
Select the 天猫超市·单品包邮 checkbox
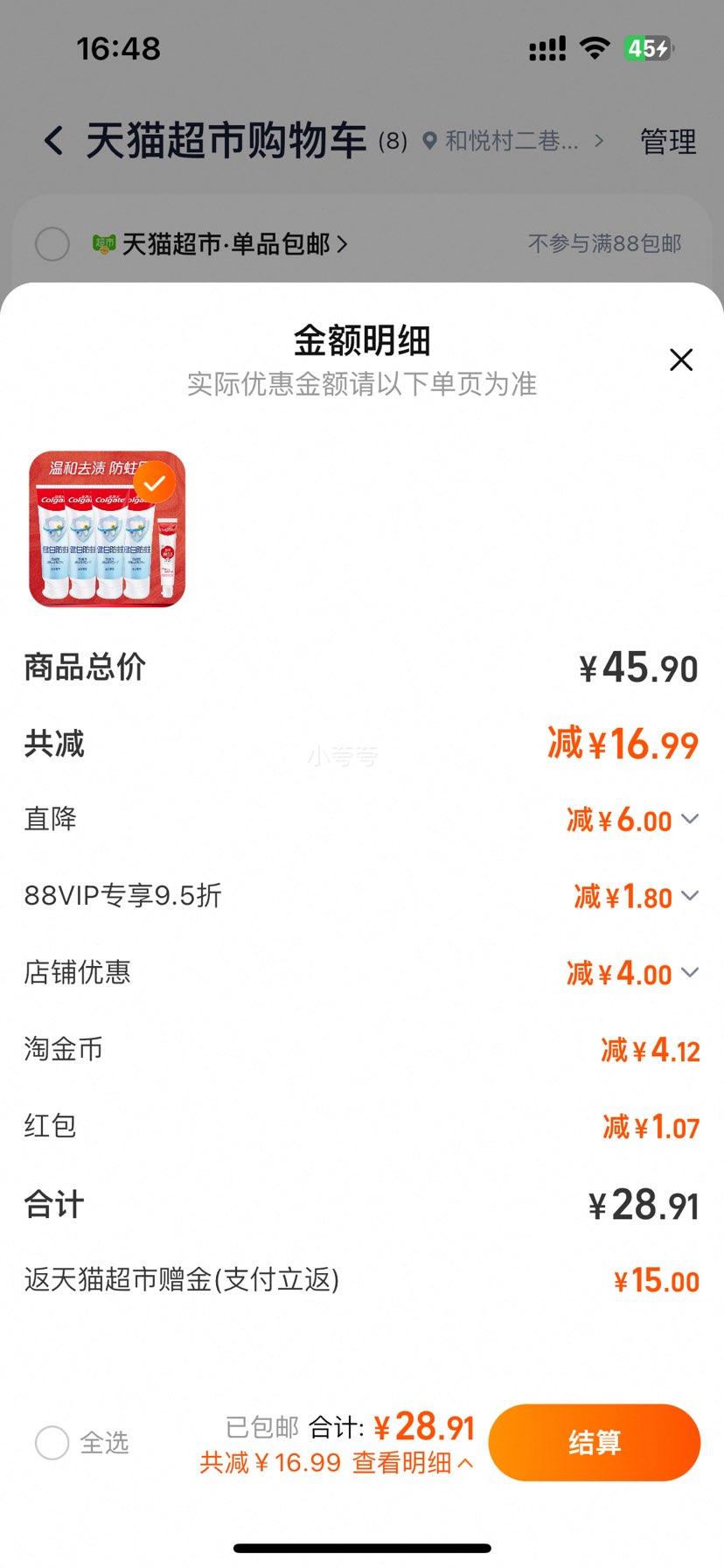tap(52, 244)
